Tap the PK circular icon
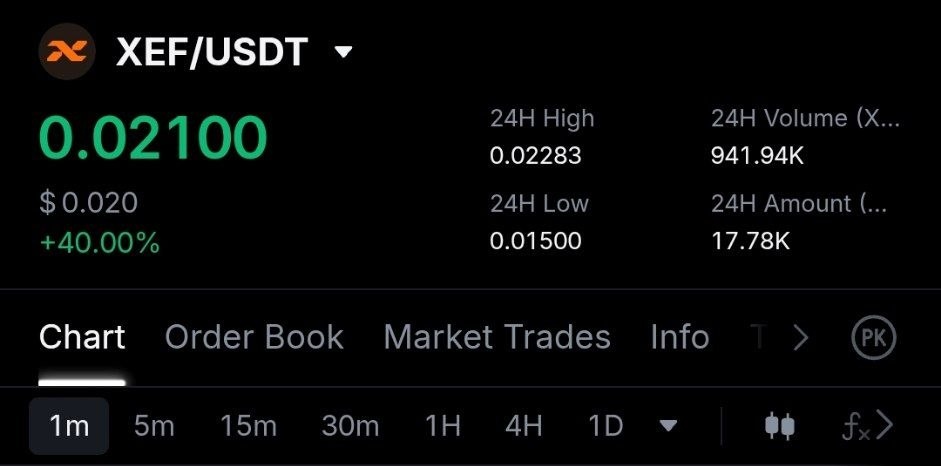 click(x=874, y=337)
